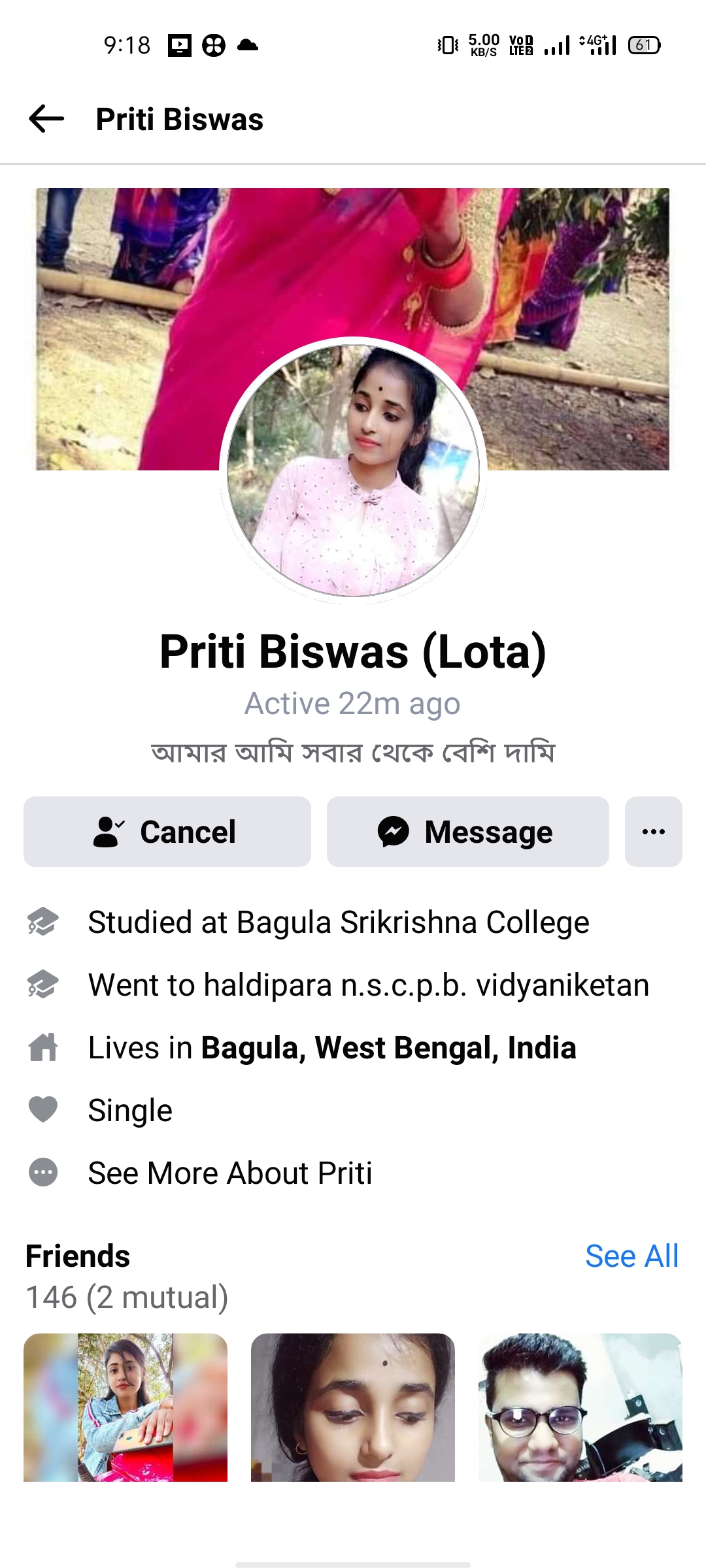This screenshot has width=706, height=1568.
Task: Open Went to haldipara n.s.c.p.b. vidyaniketan
Action: [368, 985]
